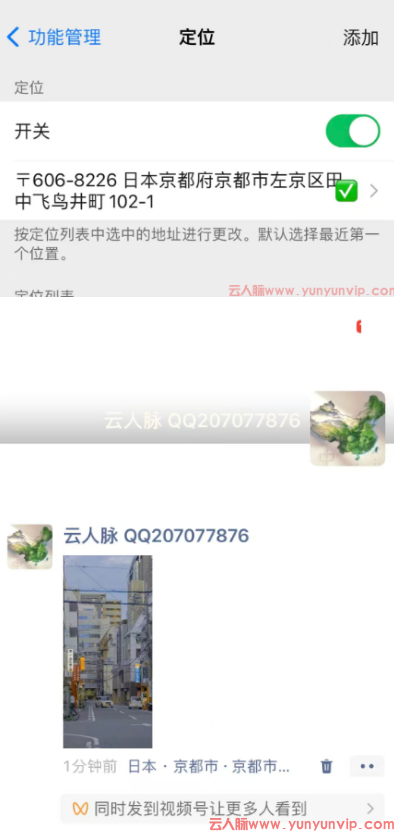Open 同时发到视频号让更多人看到 banner
Image resolution: width=394 pixels, height=831 pixels.
(x=222, y=809)
